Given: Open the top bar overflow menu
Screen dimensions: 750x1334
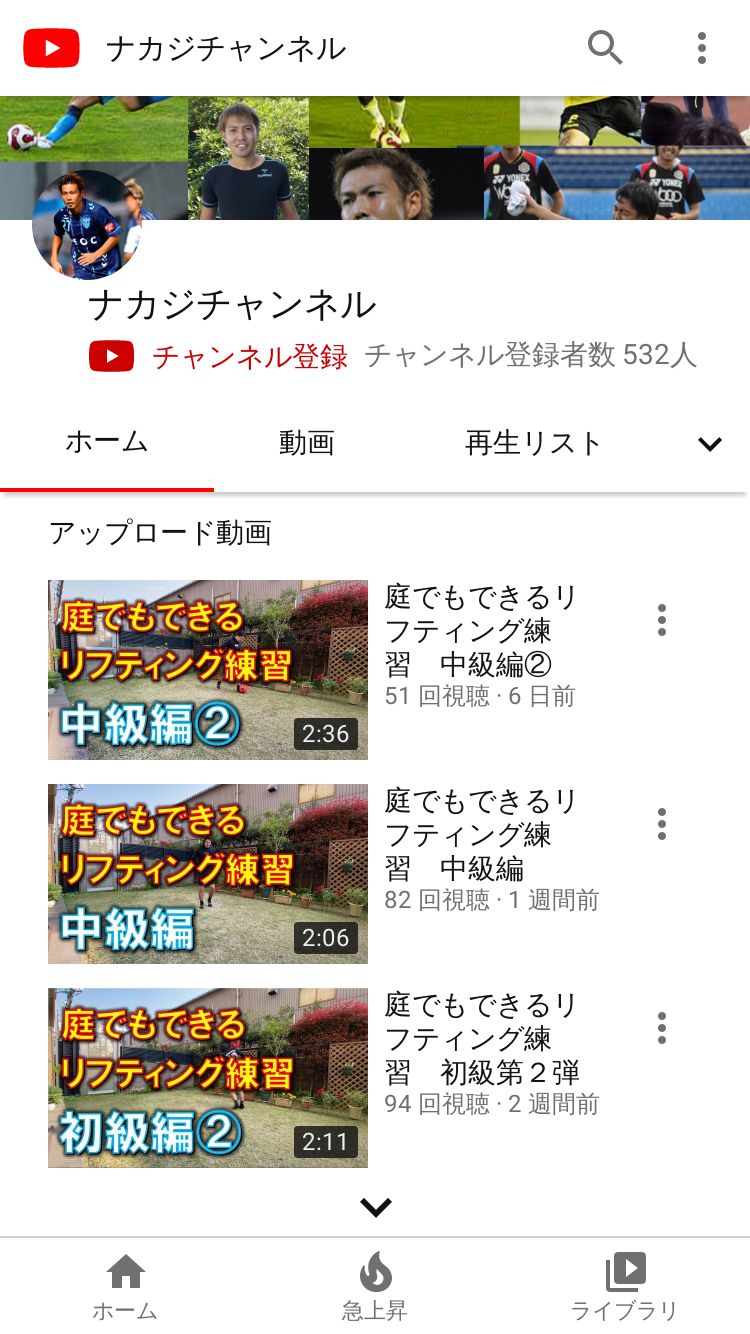Looking at the screenshot, I should click(702, 48).
